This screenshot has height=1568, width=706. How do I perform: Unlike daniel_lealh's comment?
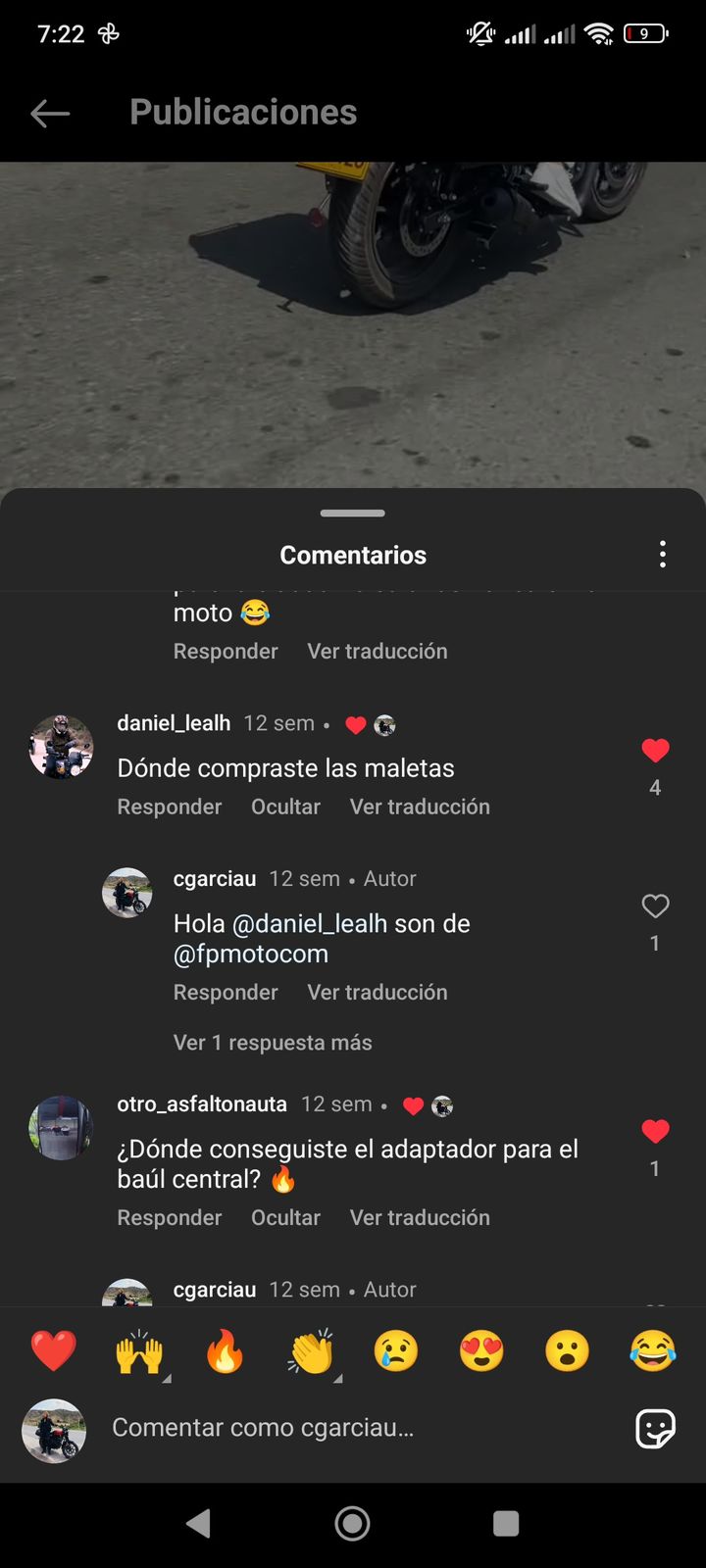(655, 751)
